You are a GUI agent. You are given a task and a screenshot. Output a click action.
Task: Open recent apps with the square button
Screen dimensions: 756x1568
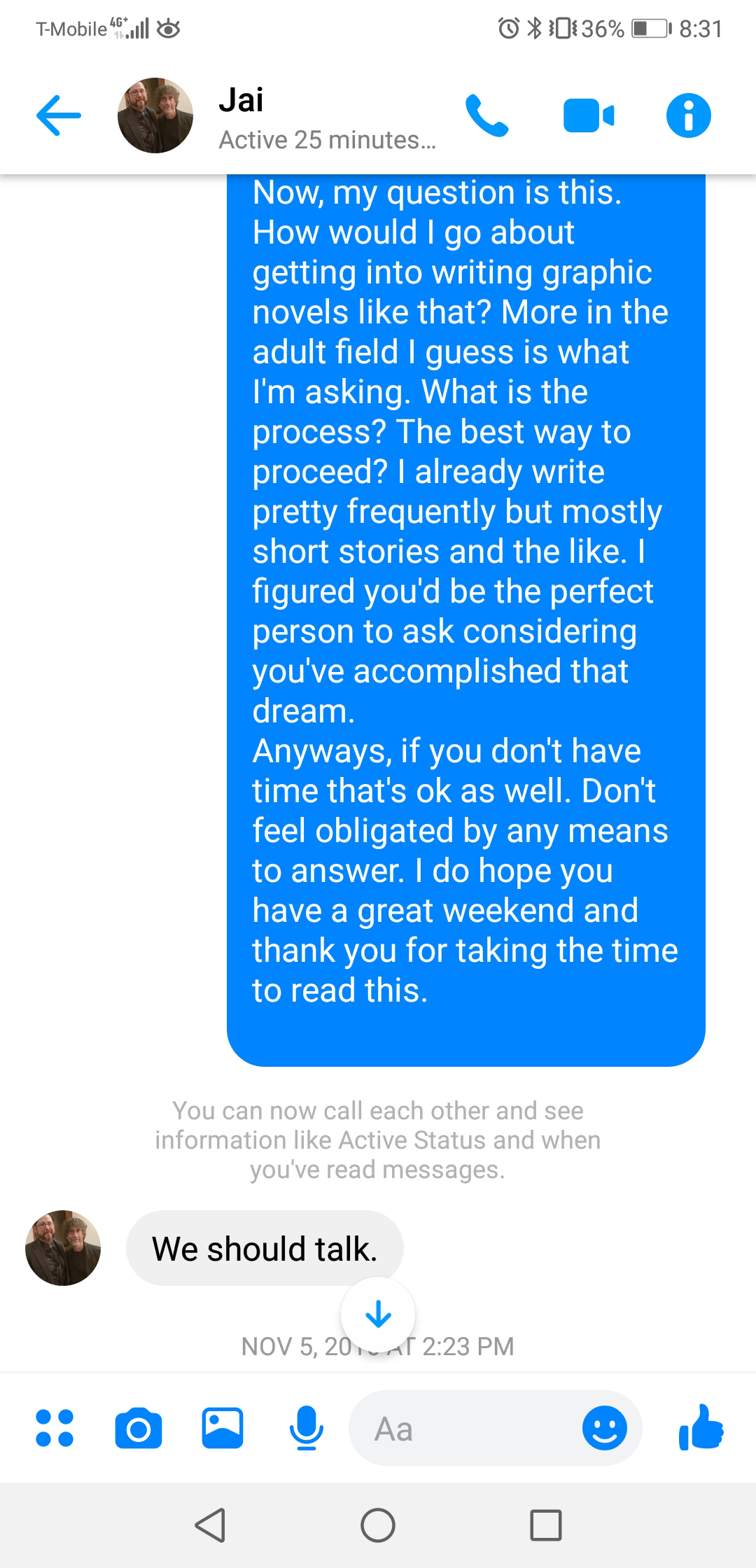coord(546,1525)
